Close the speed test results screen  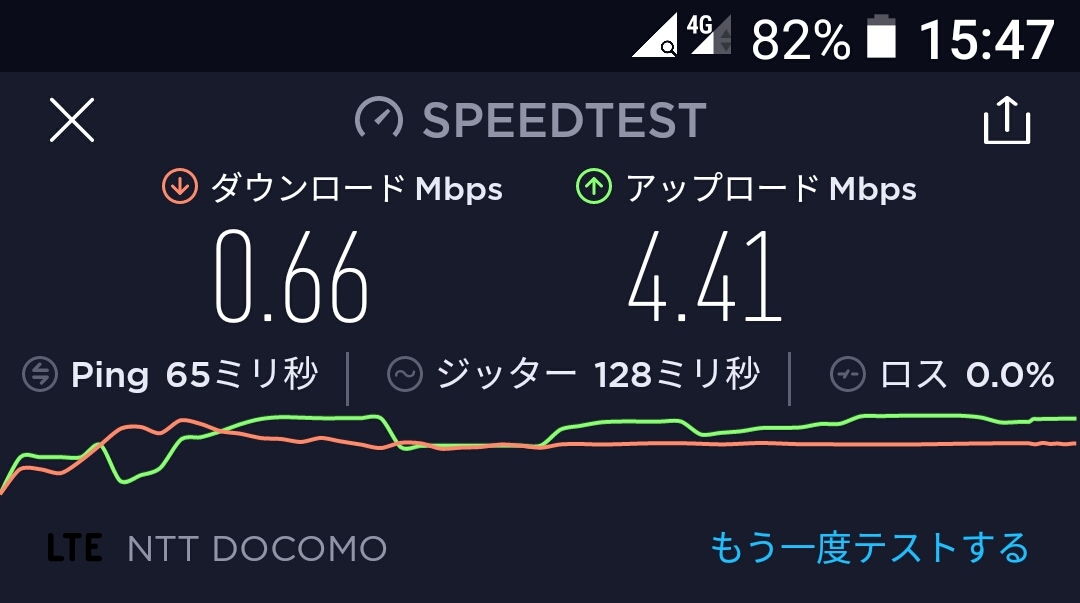pos(72,120)
